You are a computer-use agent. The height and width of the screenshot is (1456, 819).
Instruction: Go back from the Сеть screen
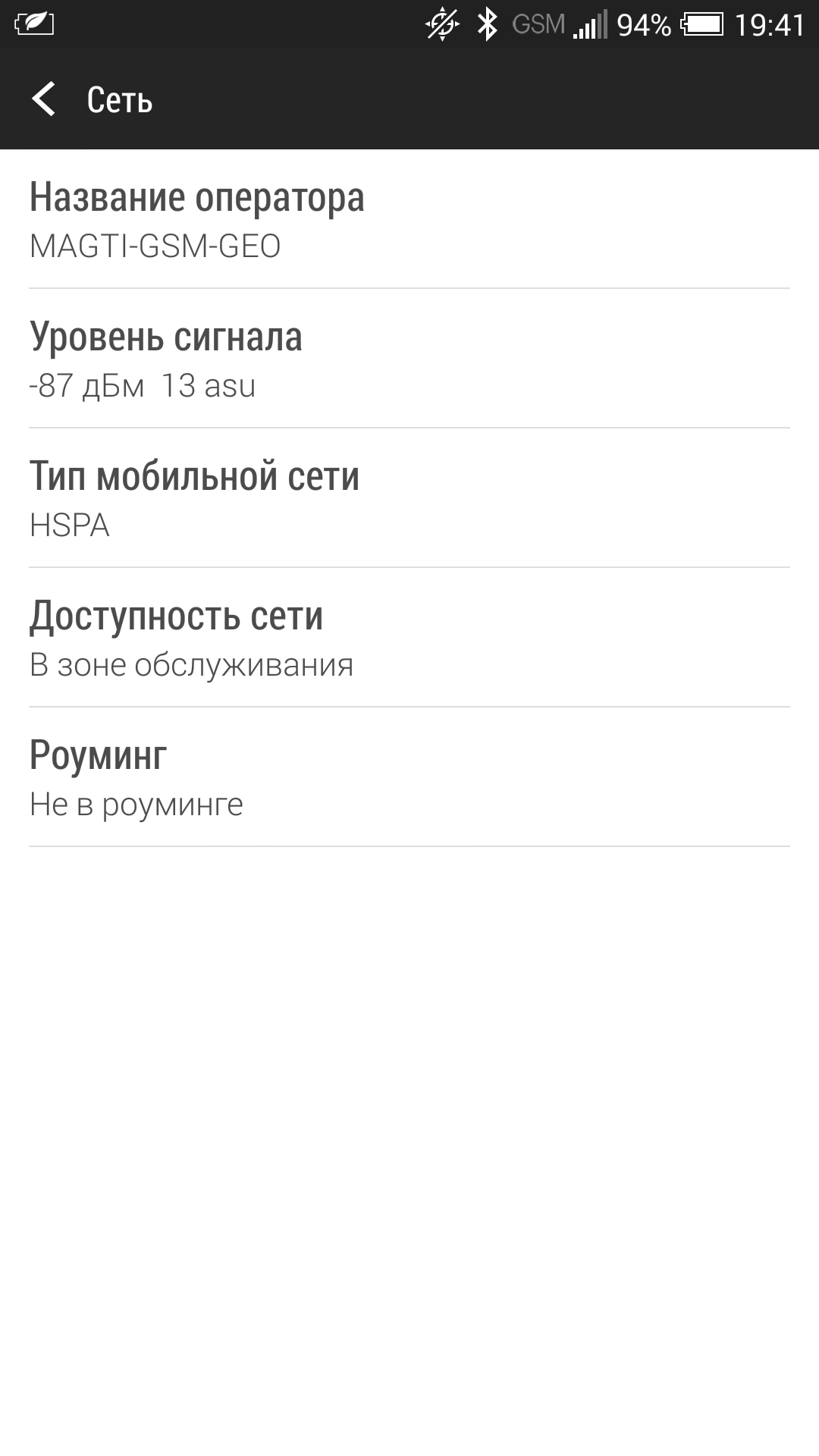(44, 99)
